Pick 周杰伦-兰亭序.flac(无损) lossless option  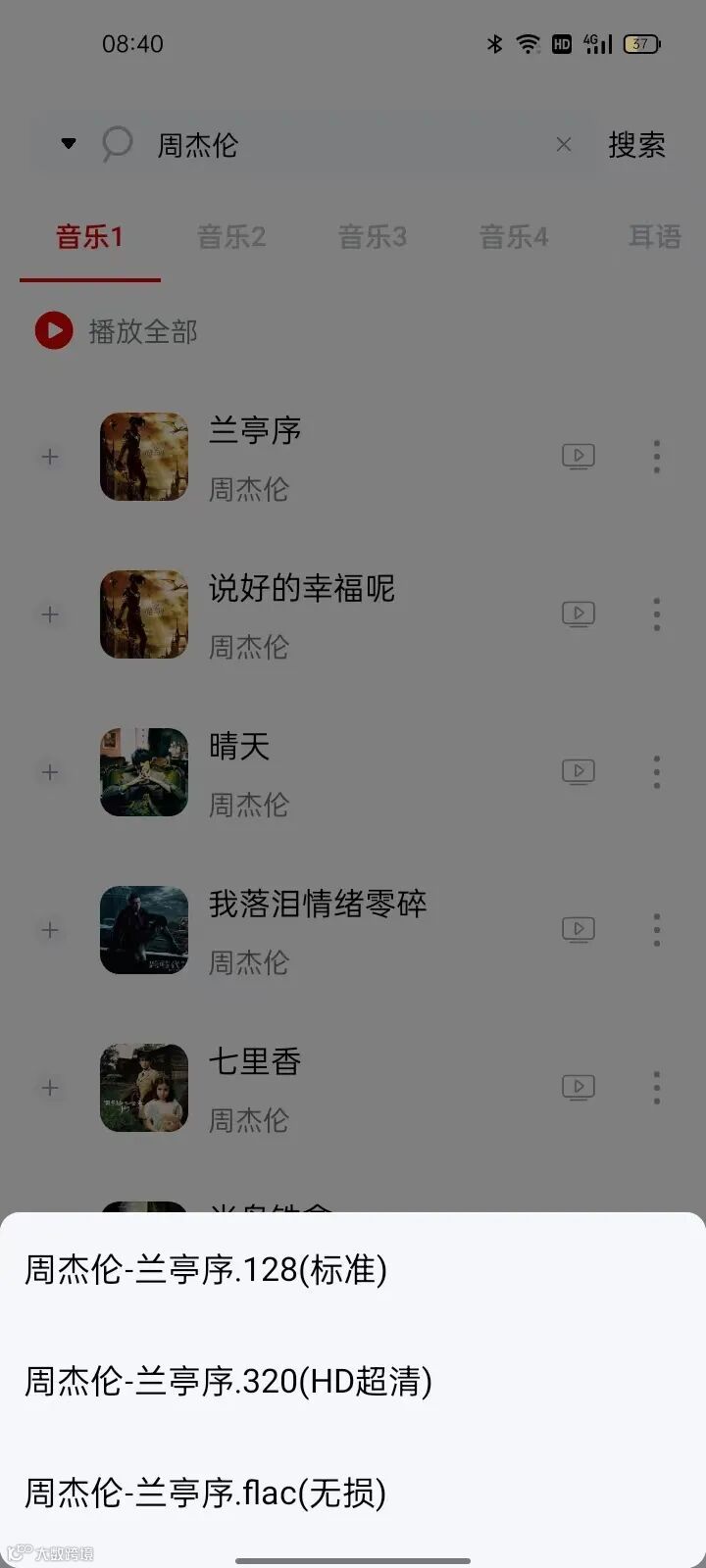tap(206, 1494)
